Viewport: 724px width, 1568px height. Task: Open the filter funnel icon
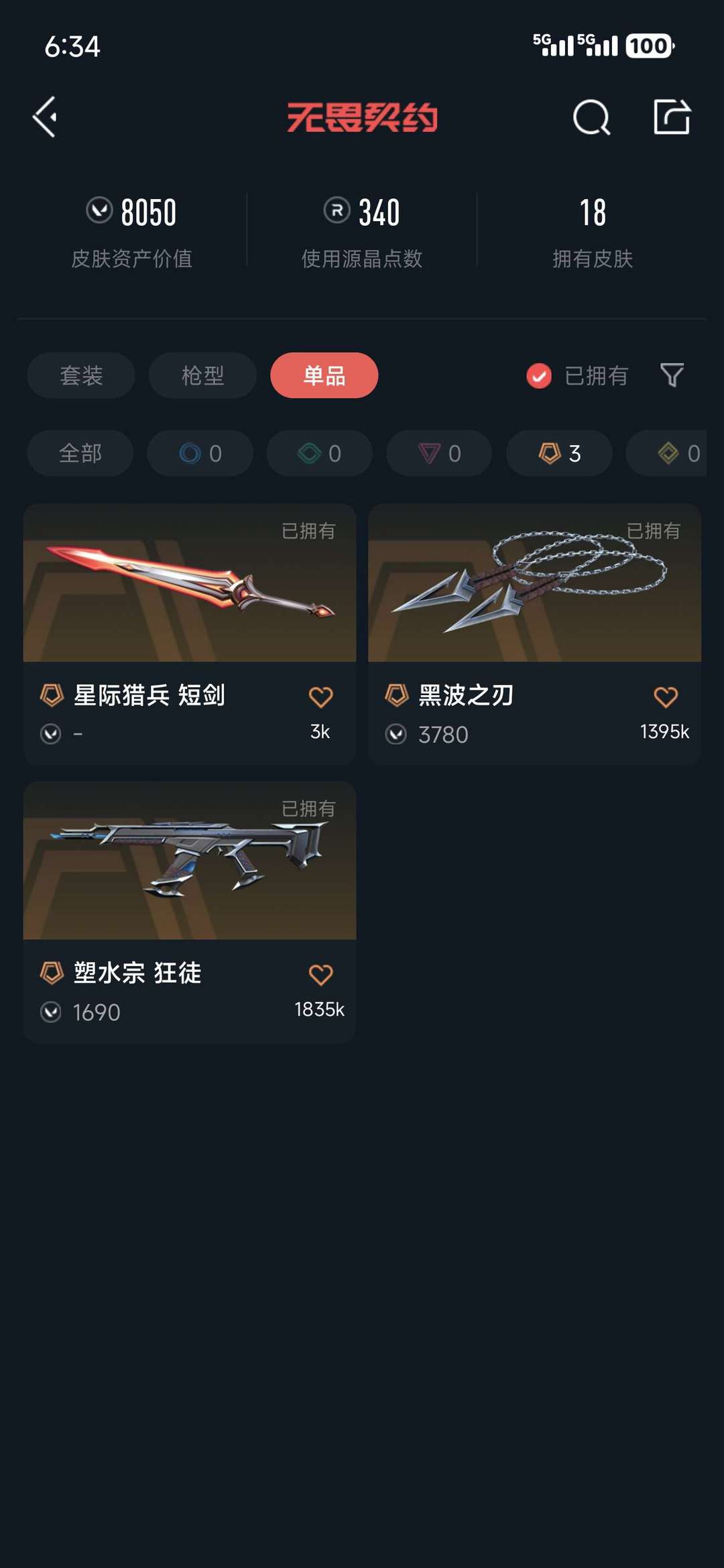(674, 376)
